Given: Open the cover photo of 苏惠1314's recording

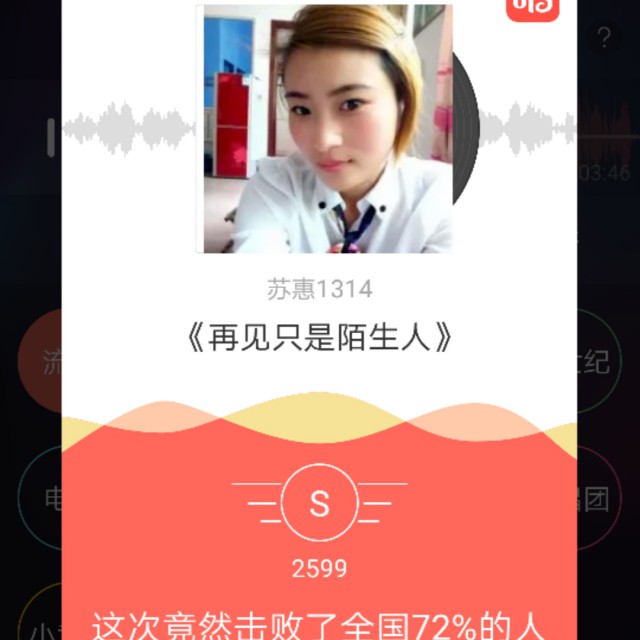Looking at the screenshot, I should pyautogui.click(x=327, y=128).
